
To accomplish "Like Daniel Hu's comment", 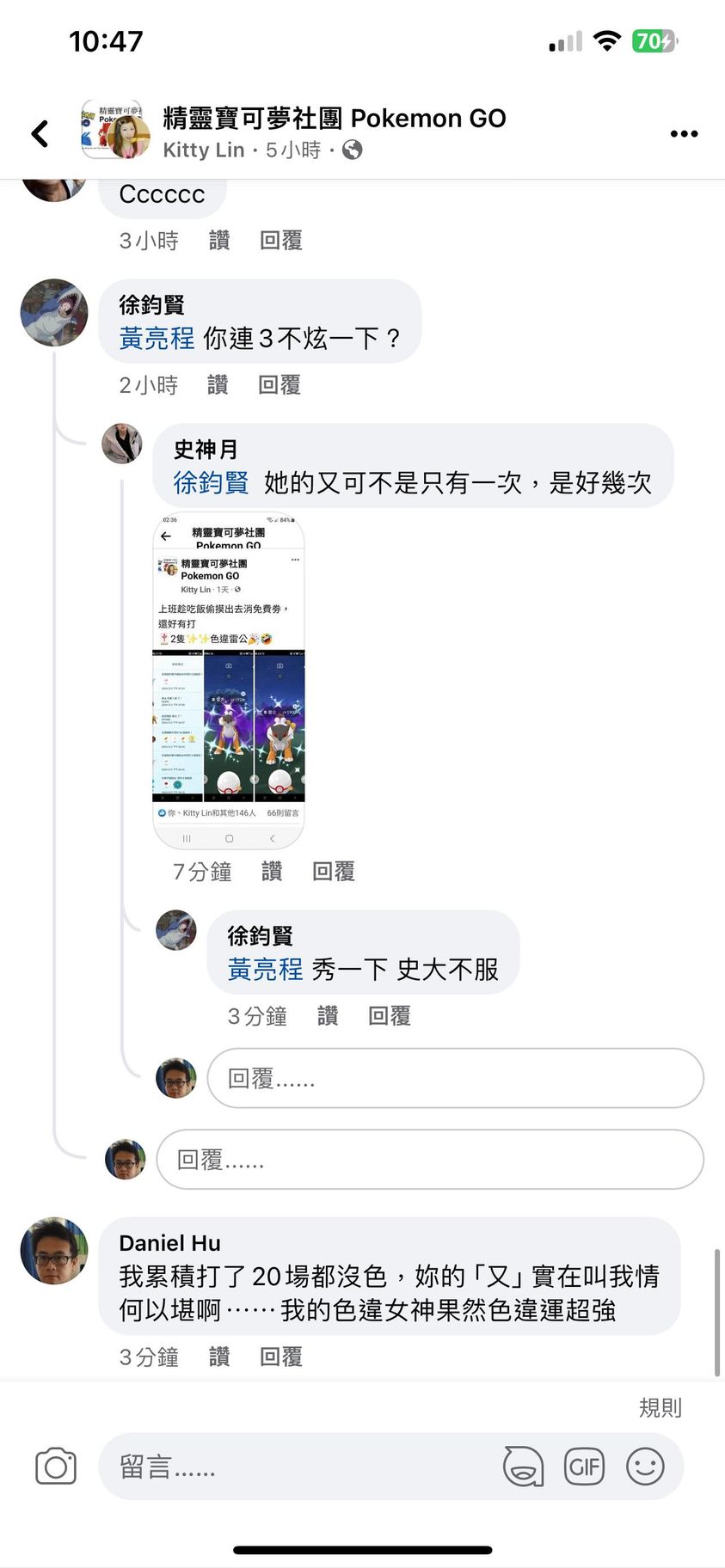I will [219, 1357].
